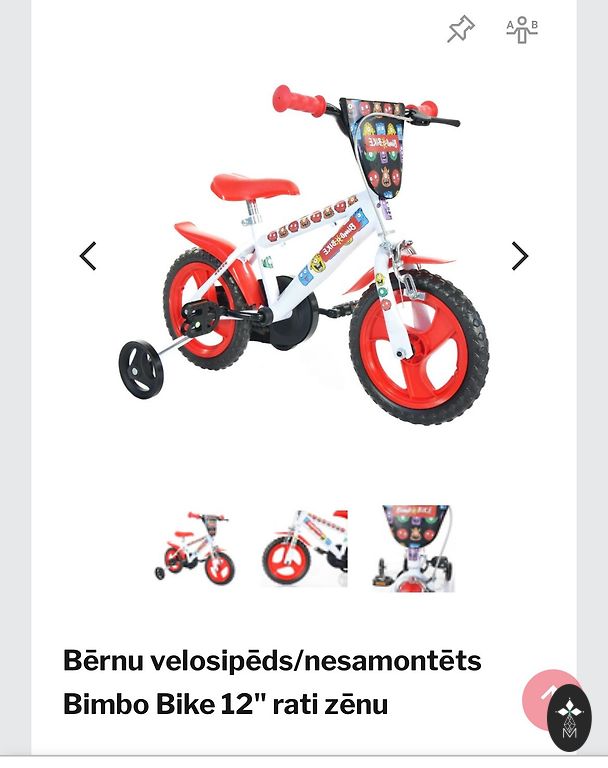Select the first full bike thumbnail
Viewport: 608px width, 768px height.
196,549
